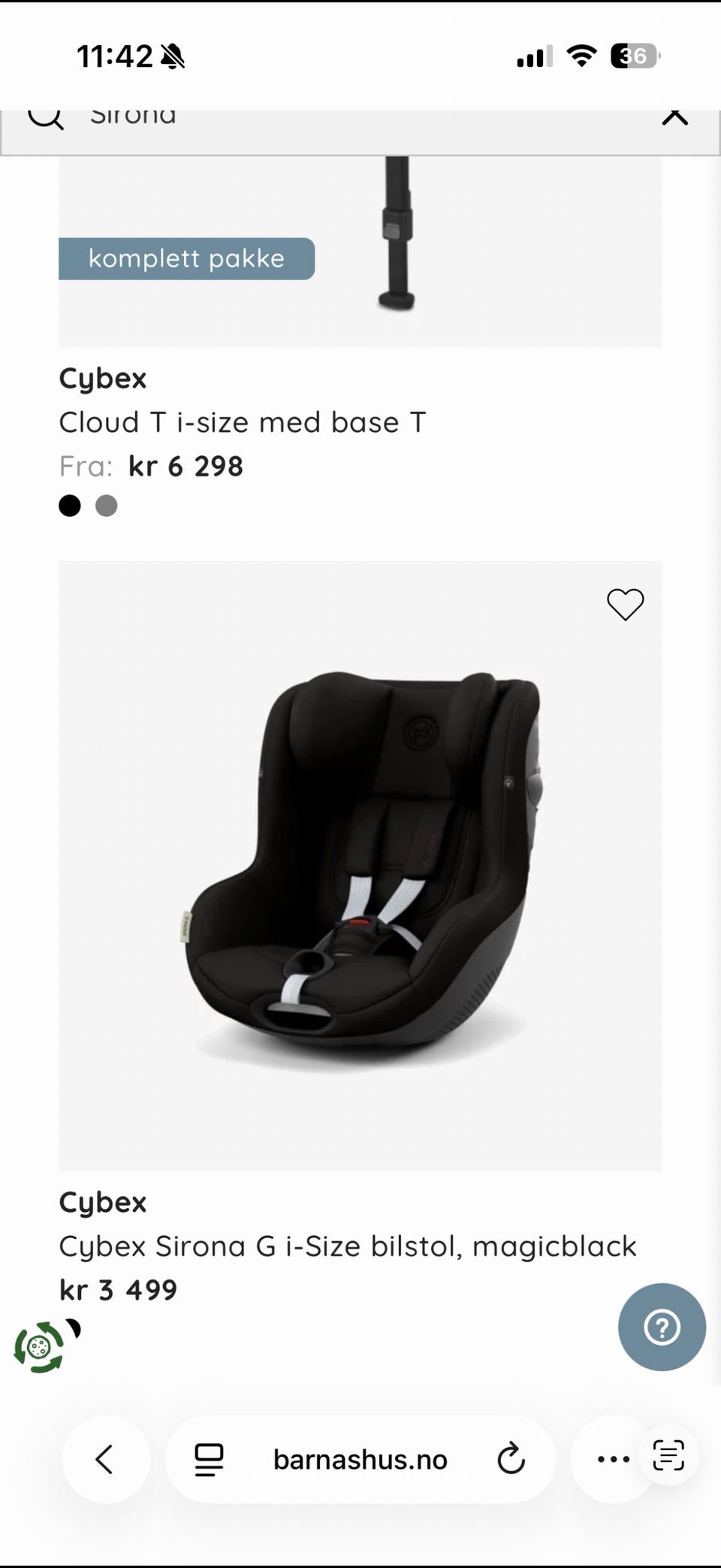Open the browser more options menu
The height and width of the screenshot is (1568, 721).
point(613,1459)
